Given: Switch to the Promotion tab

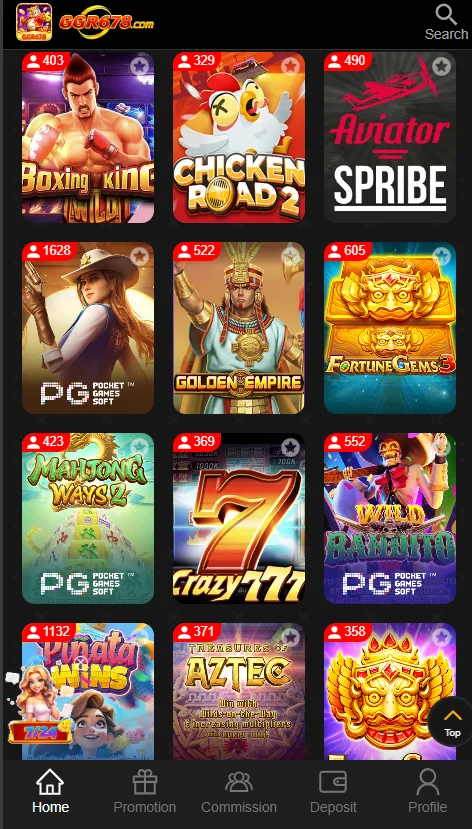Looking at the screenshot, I should click(145, 791).
